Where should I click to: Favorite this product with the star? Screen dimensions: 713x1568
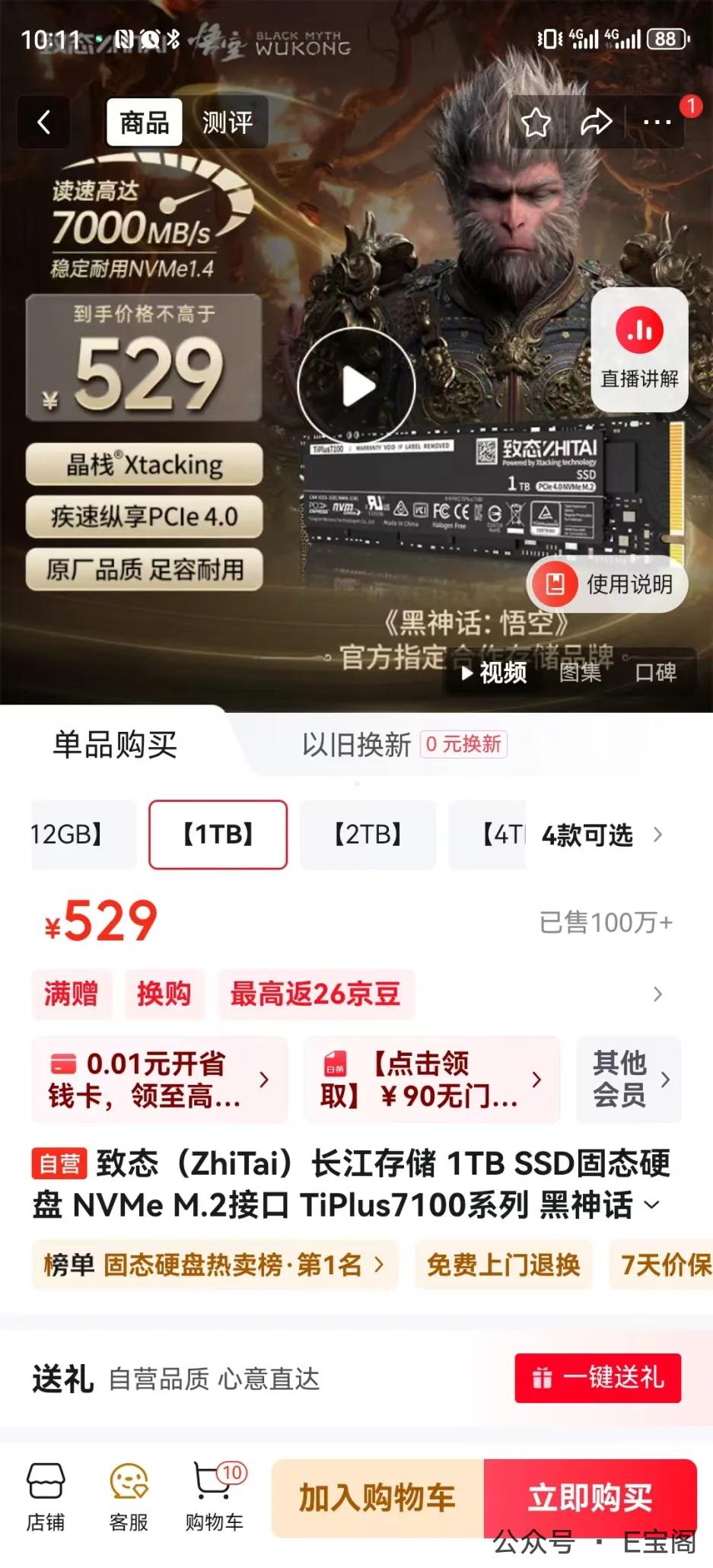pyautogui.click(x=536, y=122)
